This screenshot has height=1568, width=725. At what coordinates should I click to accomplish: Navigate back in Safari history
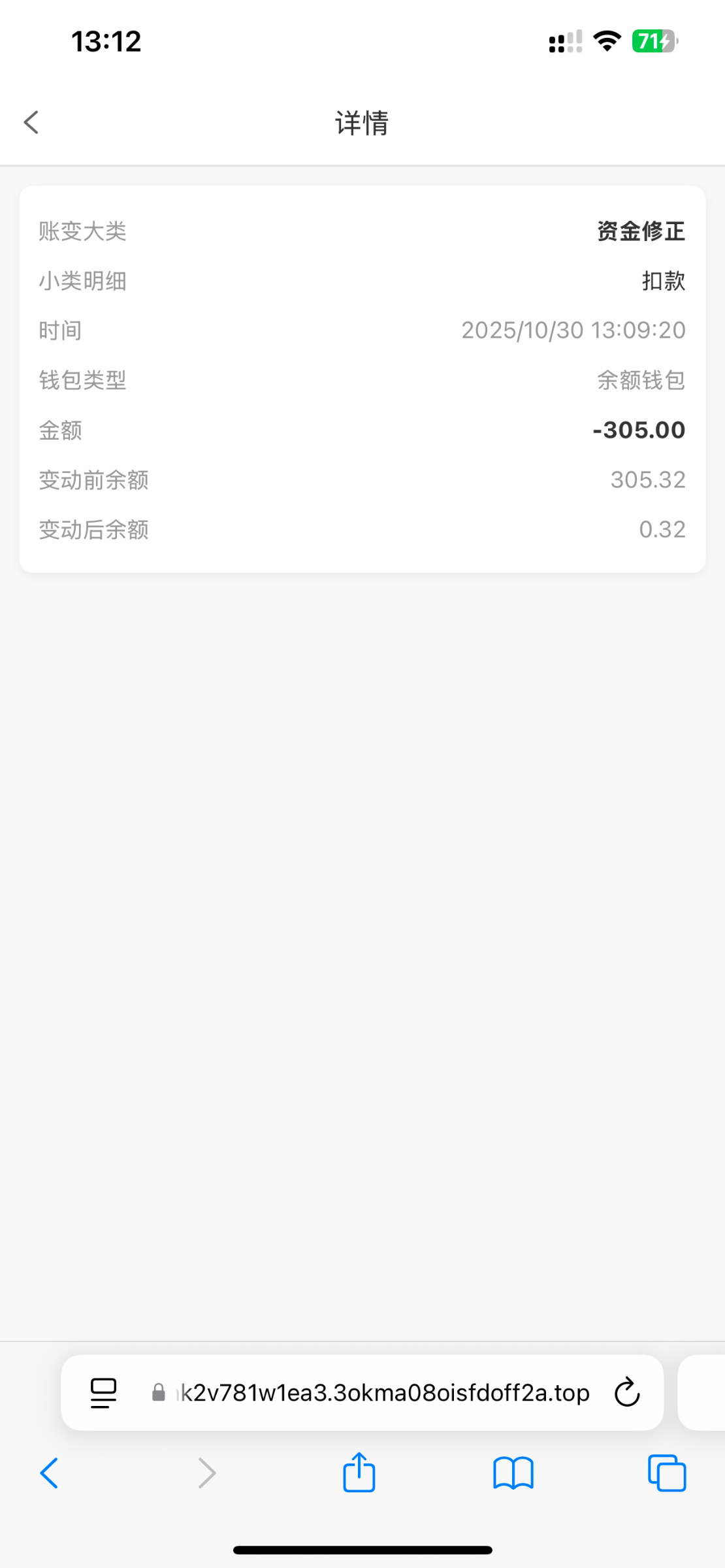(x=50, y=1474)
